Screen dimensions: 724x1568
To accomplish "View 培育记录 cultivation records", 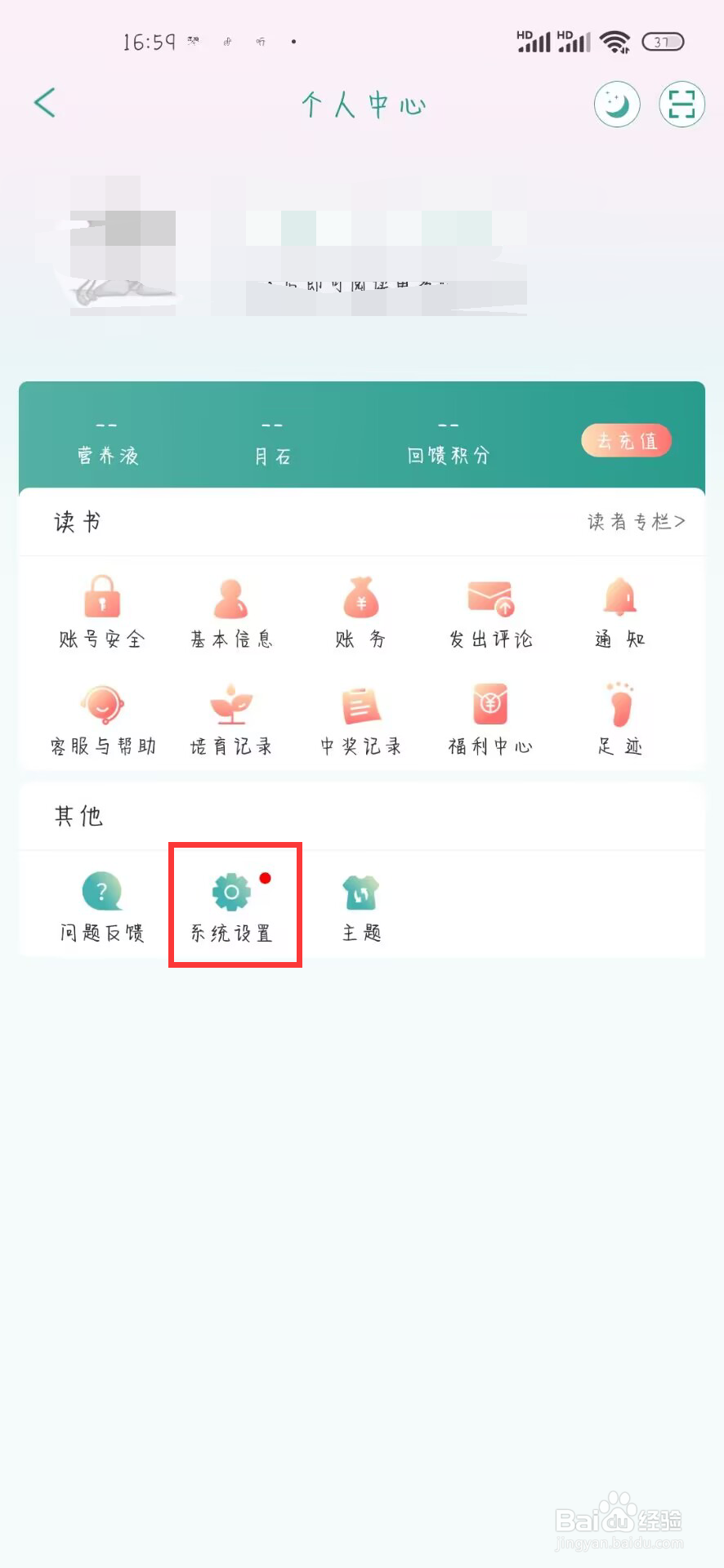I will coord(230,719).
